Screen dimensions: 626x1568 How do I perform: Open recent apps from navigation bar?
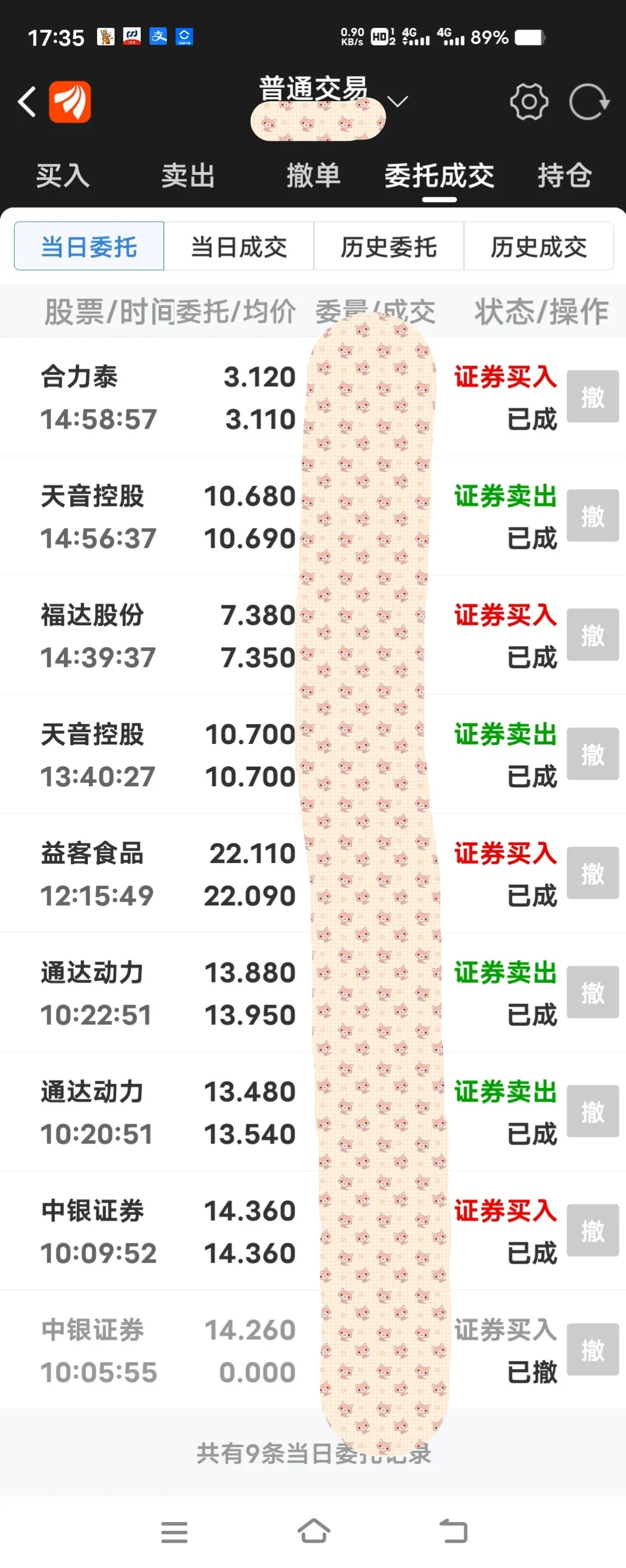(174, 1532)
